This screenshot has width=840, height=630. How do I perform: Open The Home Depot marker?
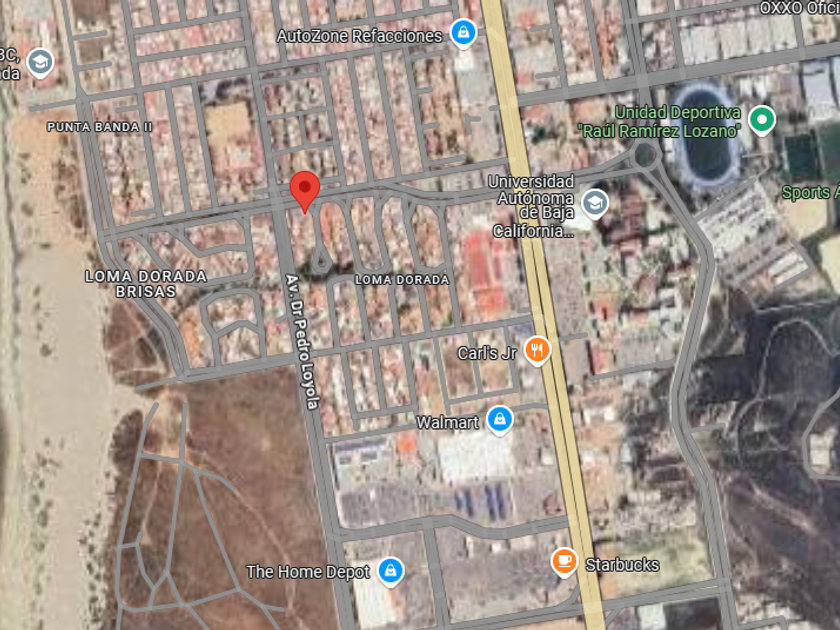pyautogui.click(x=391, y=571)
